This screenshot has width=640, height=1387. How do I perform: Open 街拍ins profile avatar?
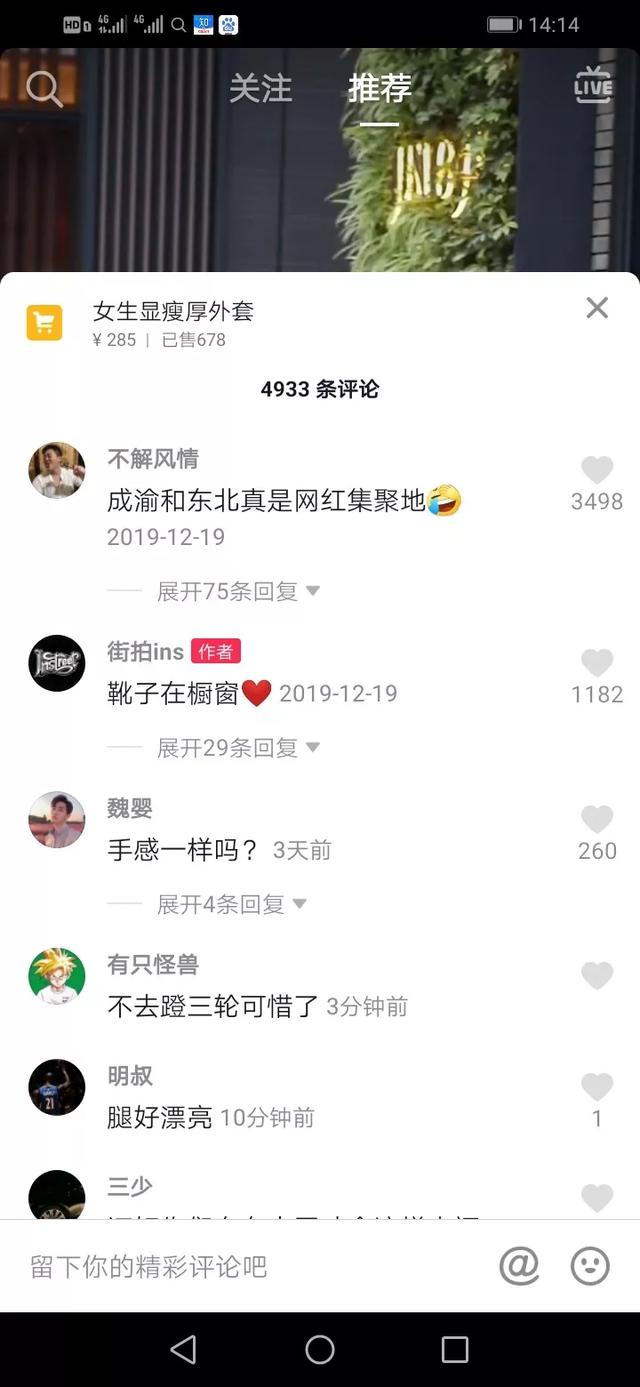click(x=57, y=663)
